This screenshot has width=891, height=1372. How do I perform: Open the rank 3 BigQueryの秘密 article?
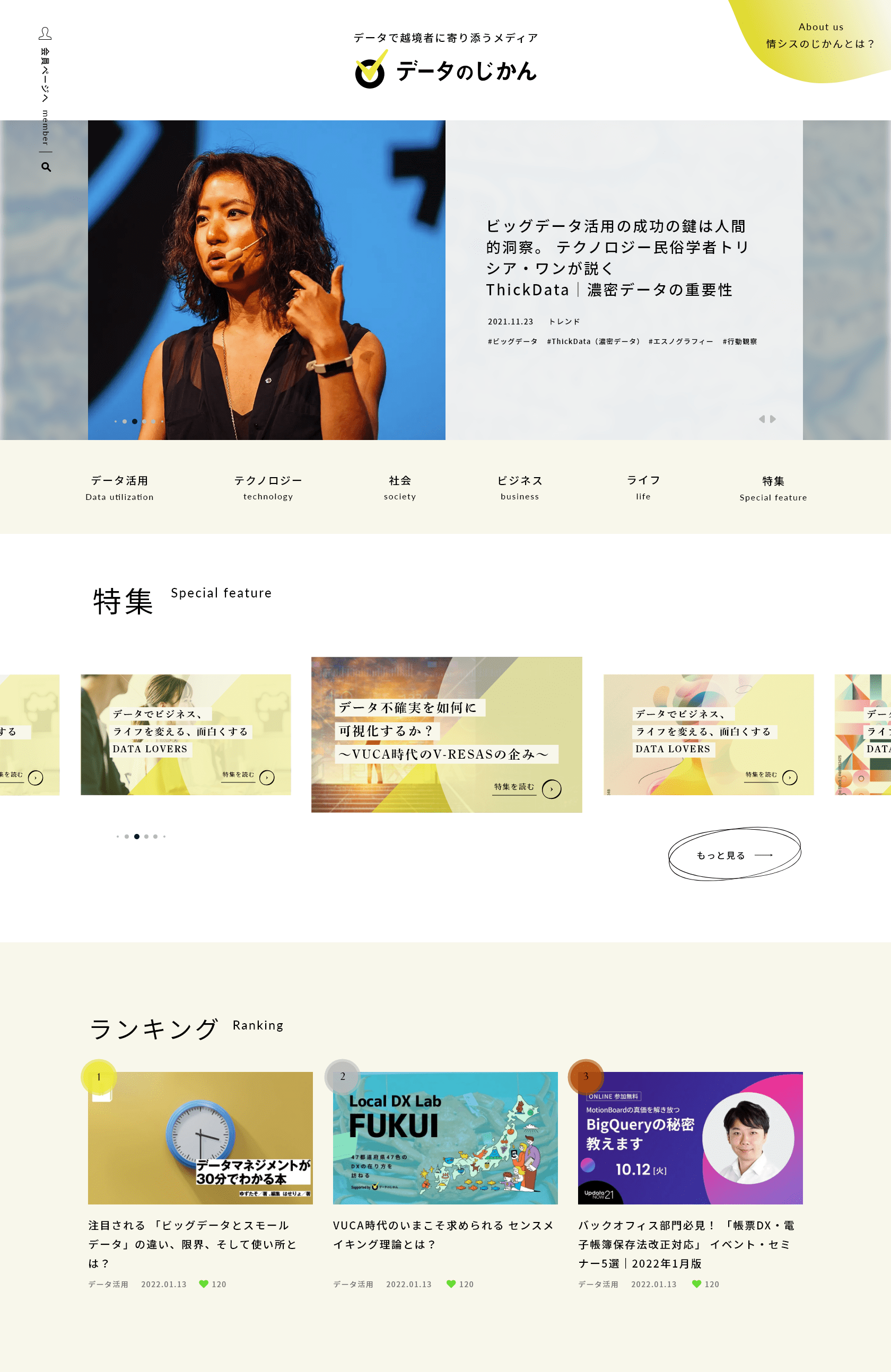point(690,1137)
